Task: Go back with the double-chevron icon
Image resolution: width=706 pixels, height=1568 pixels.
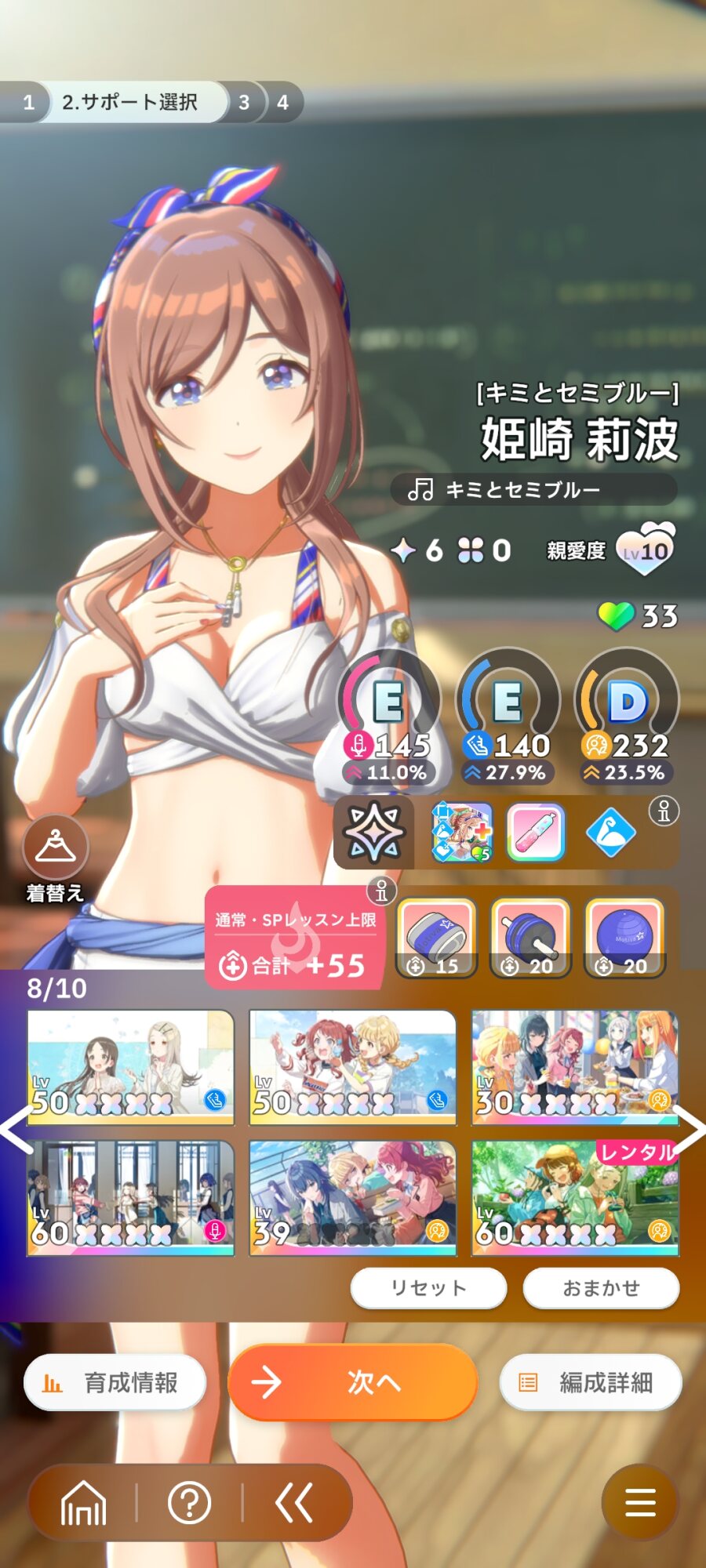Action: [x=294, y=1503]
